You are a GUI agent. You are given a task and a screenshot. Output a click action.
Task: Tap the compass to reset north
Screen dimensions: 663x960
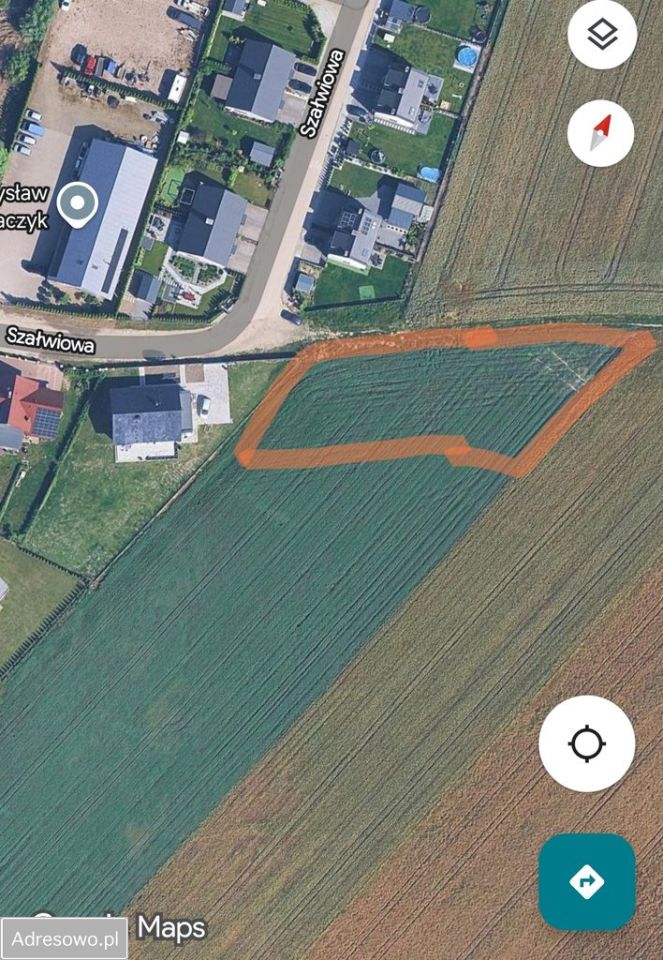click(x=601, y=133)
